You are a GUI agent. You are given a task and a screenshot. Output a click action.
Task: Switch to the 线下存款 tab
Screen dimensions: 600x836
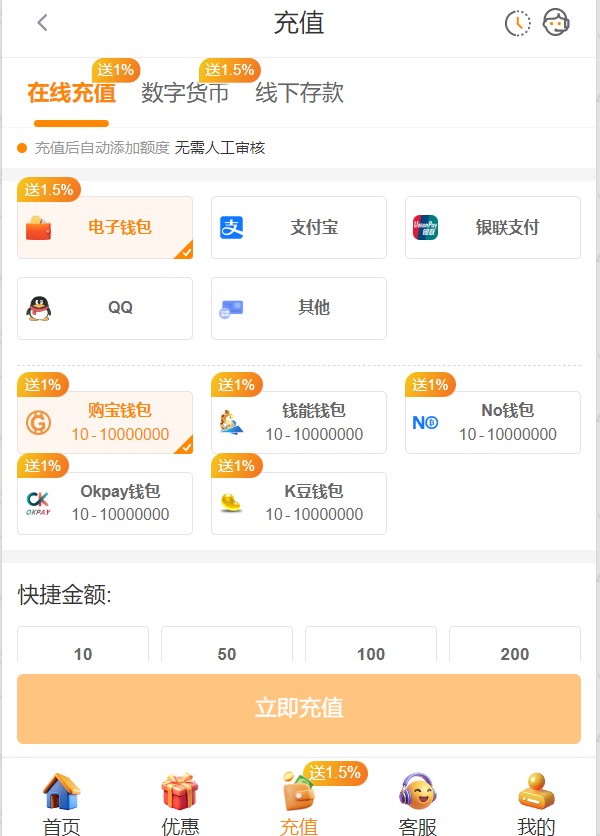[299, 93]
